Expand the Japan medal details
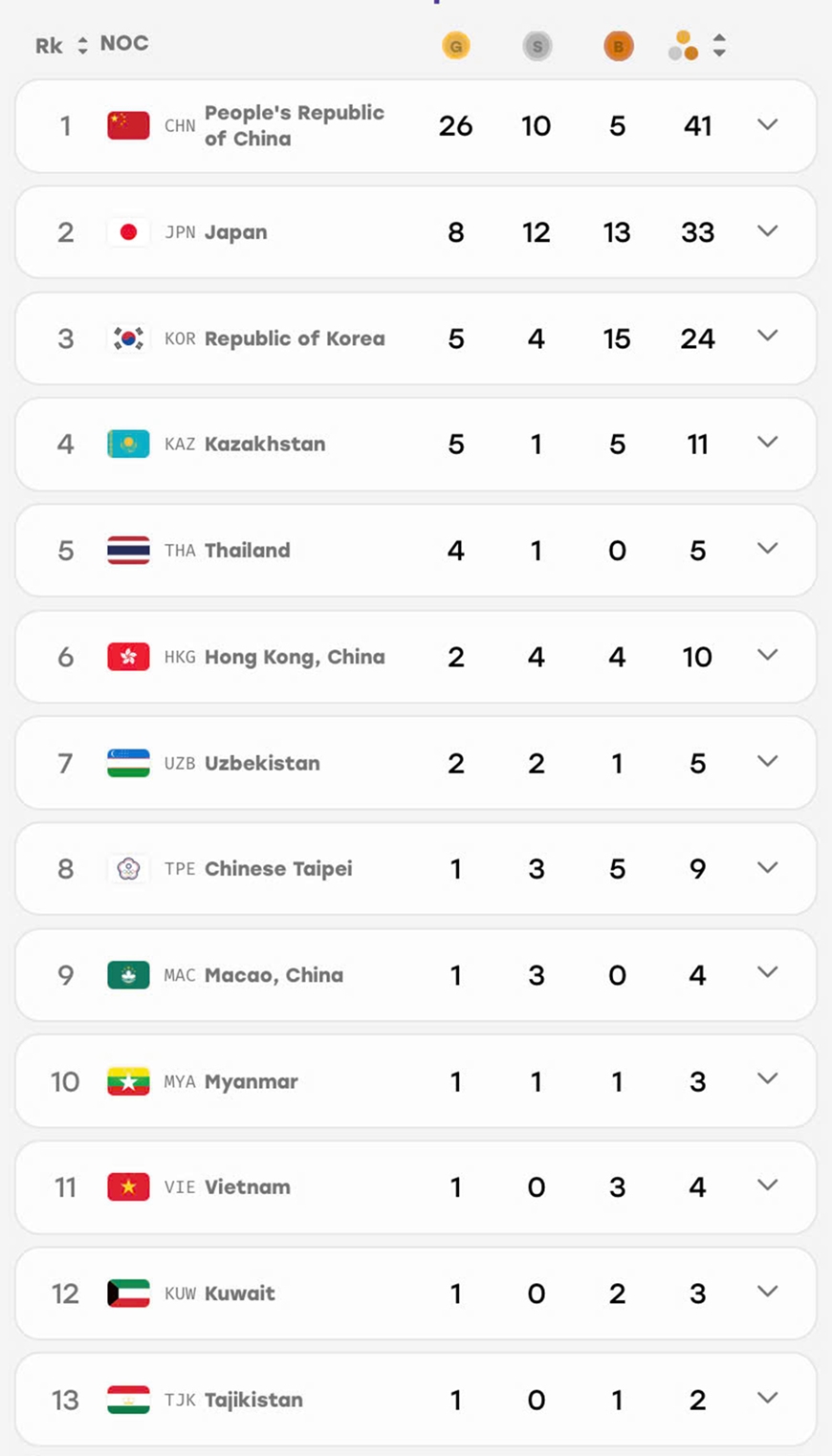 pyautogui.click(x=768, y=231)
